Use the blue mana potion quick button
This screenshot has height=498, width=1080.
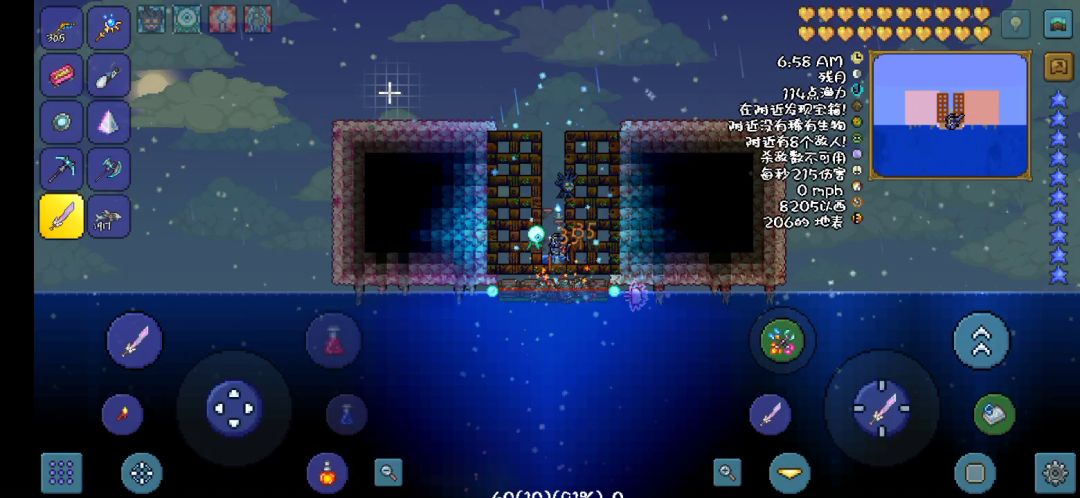tap(346, 413)
